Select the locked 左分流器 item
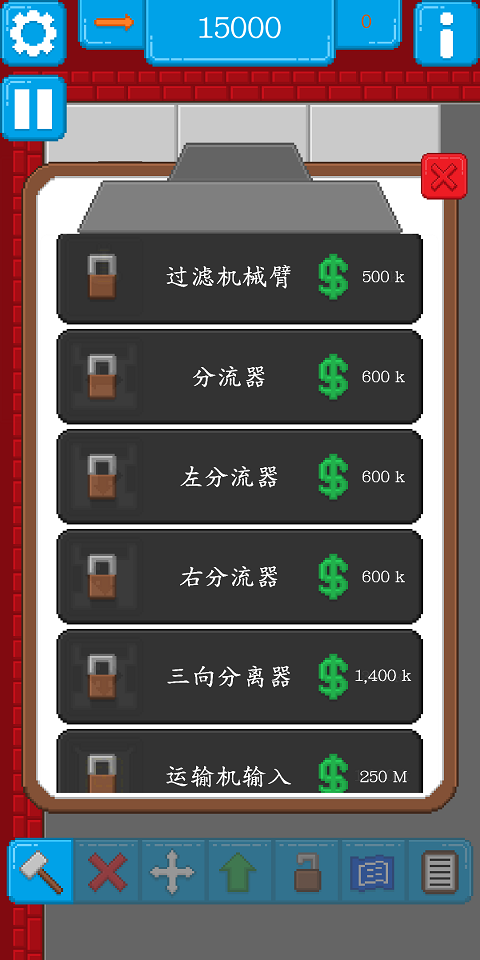Image resolution: width=480 pixels, height=960 pixels. 239,477
